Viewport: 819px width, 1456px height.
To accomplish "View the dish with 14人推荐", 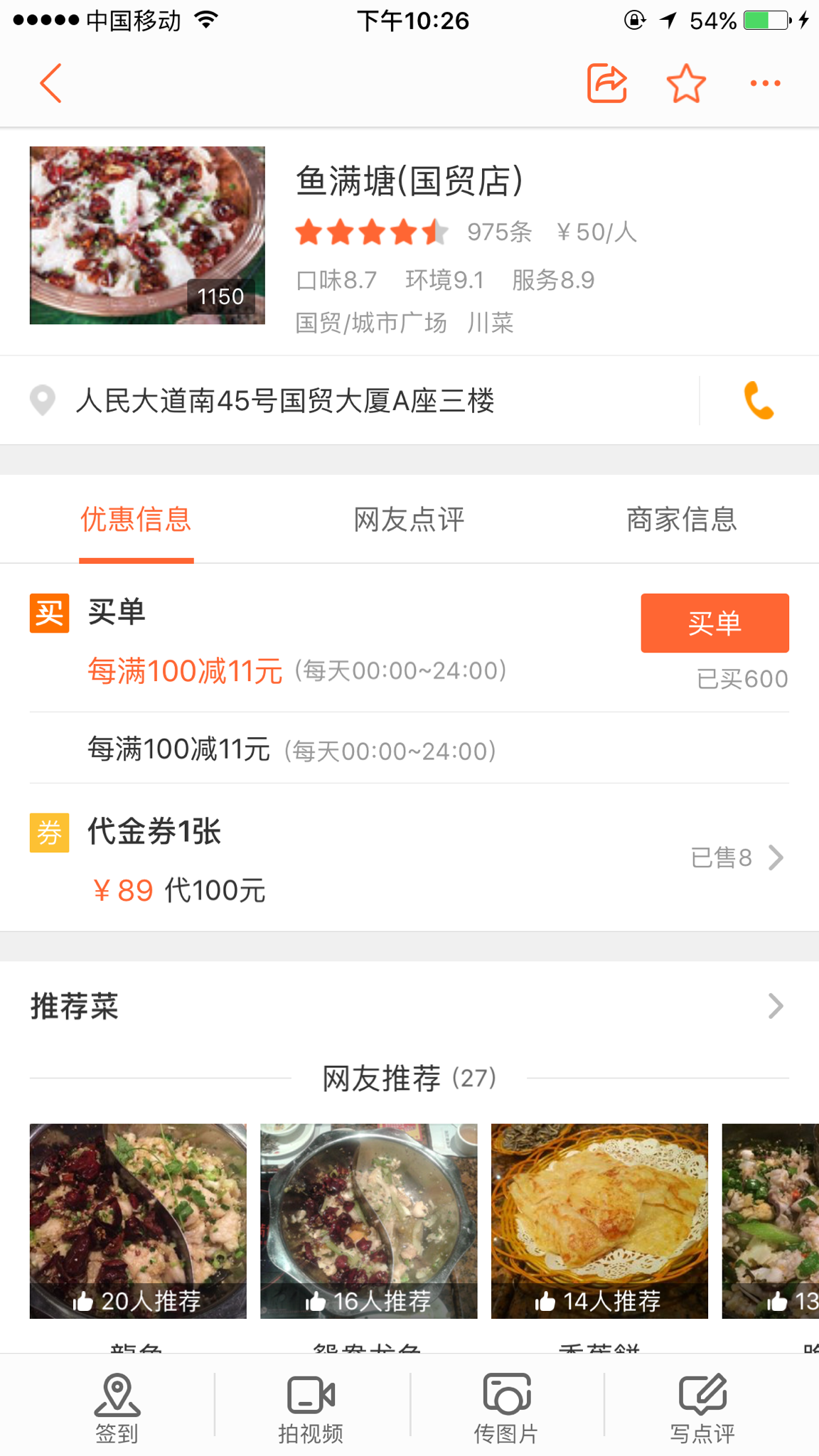I will tap(599, 1221).
